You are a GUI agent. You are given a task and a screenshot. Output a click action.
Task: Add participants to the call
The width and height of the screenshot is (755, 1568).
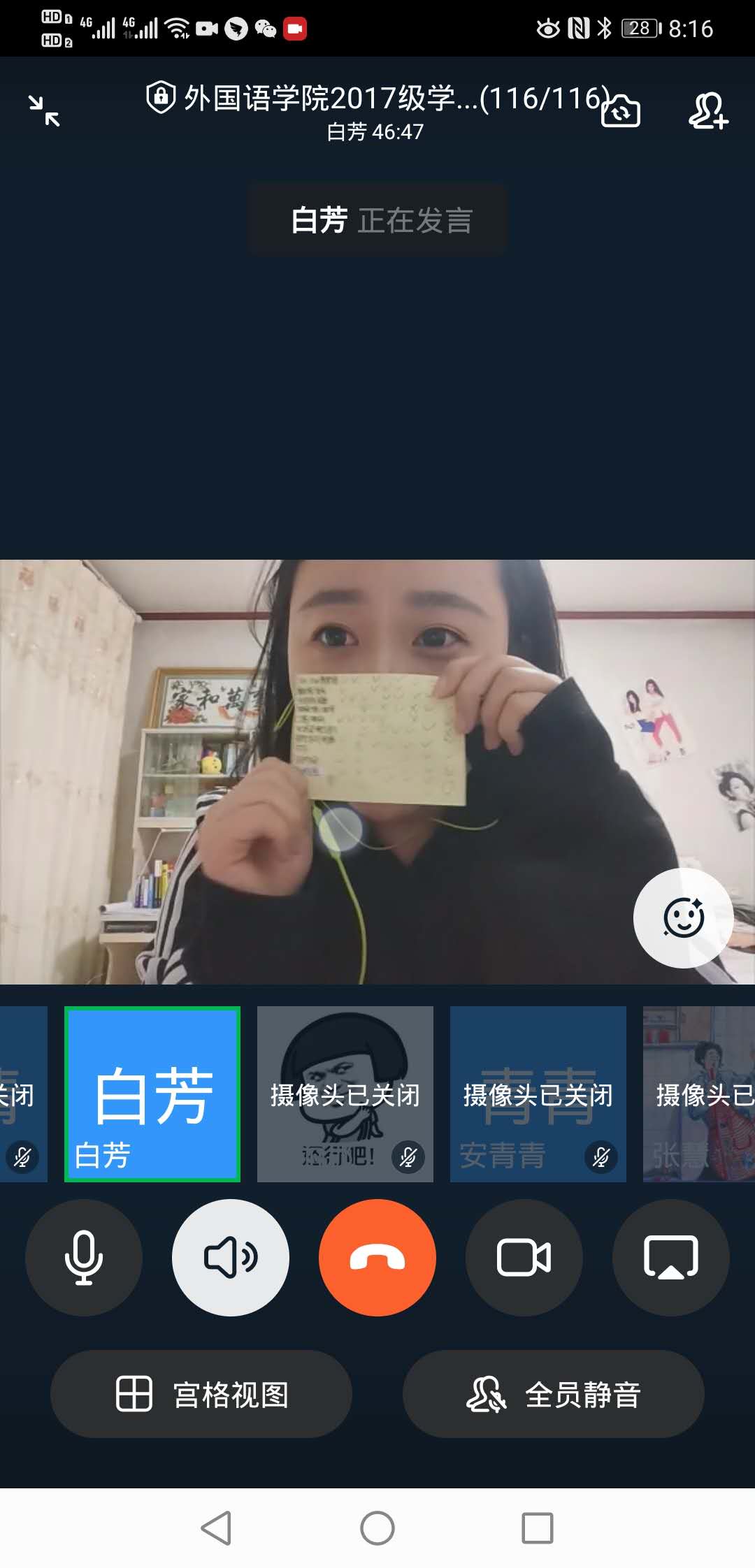pyautogui.click(x=707, y=111)
